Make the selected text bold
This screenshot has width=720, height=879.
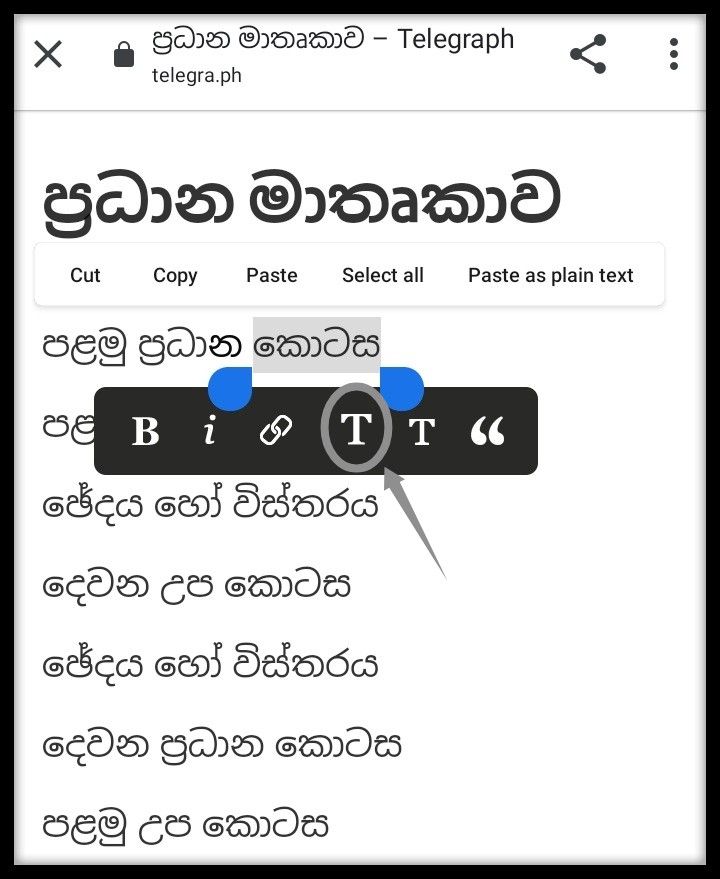pyautogui.click(x=146, y=431)
